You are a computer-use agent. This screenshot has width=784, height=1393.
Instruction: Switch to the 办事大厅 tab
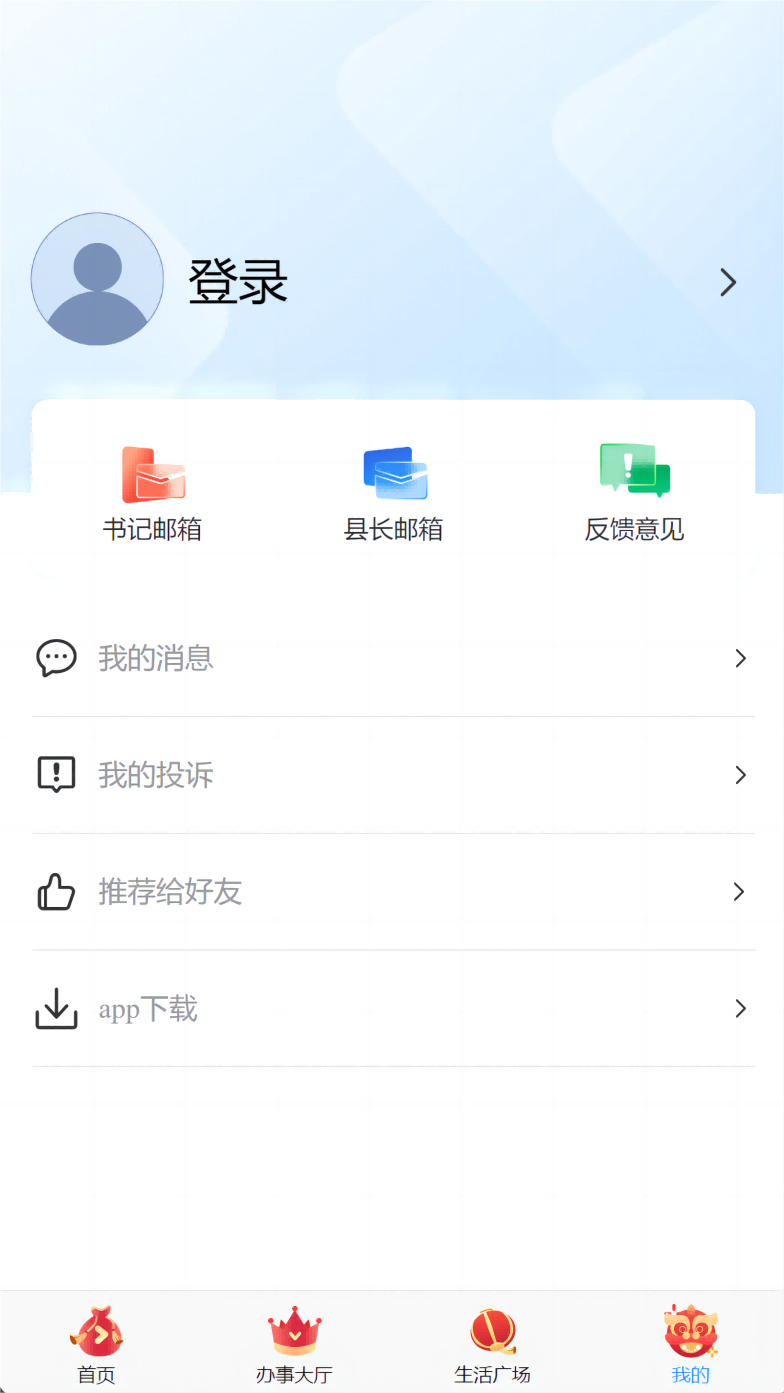tap(293, 1345)
